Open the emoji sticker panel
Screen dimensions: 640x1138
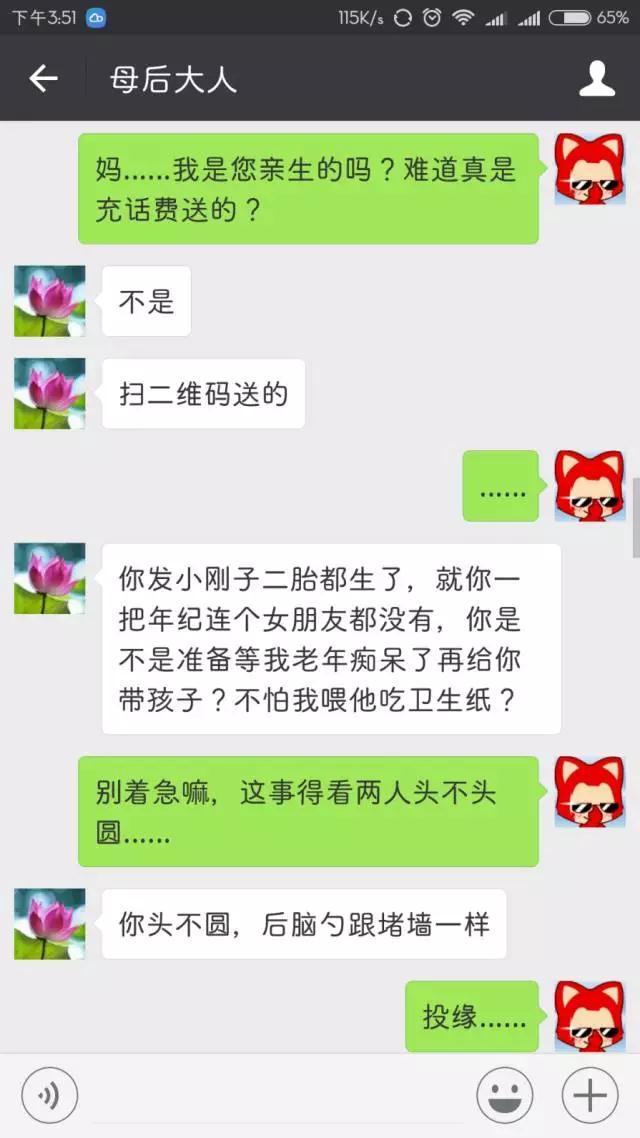(504, 1096)
